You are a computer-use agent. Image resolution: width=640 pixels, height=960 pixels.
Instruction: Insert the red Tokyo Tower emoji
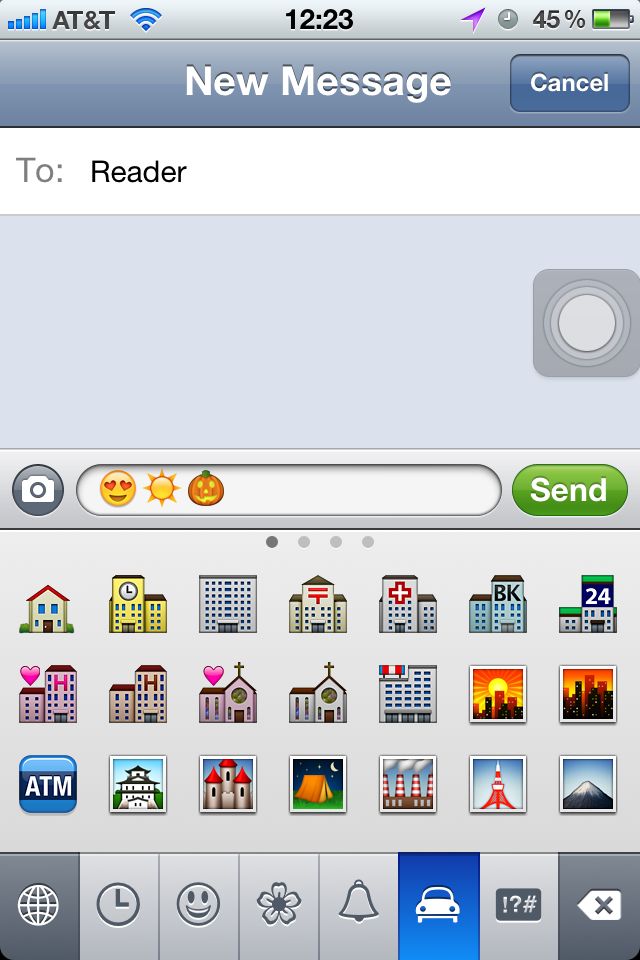tap(498, 784)
